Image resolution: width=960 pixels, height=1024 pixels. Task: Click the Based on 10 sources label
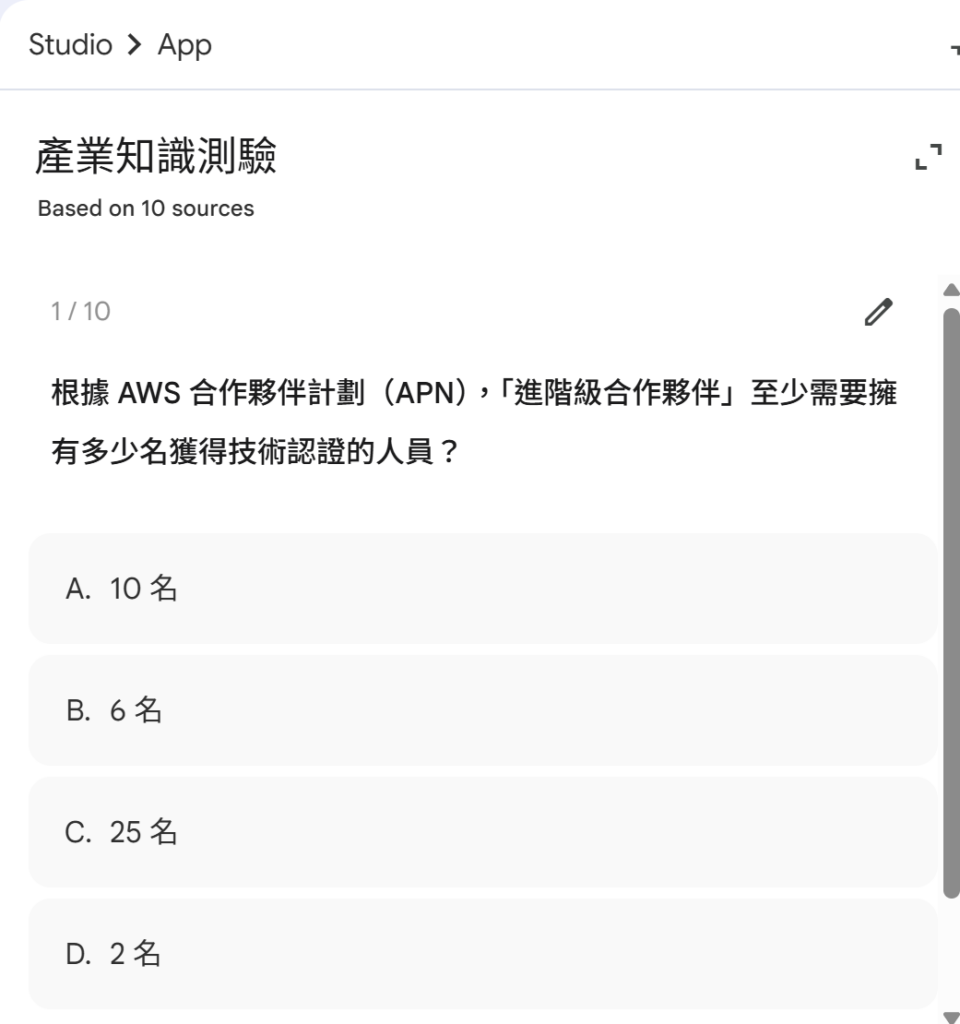click(x=145, y=208)
